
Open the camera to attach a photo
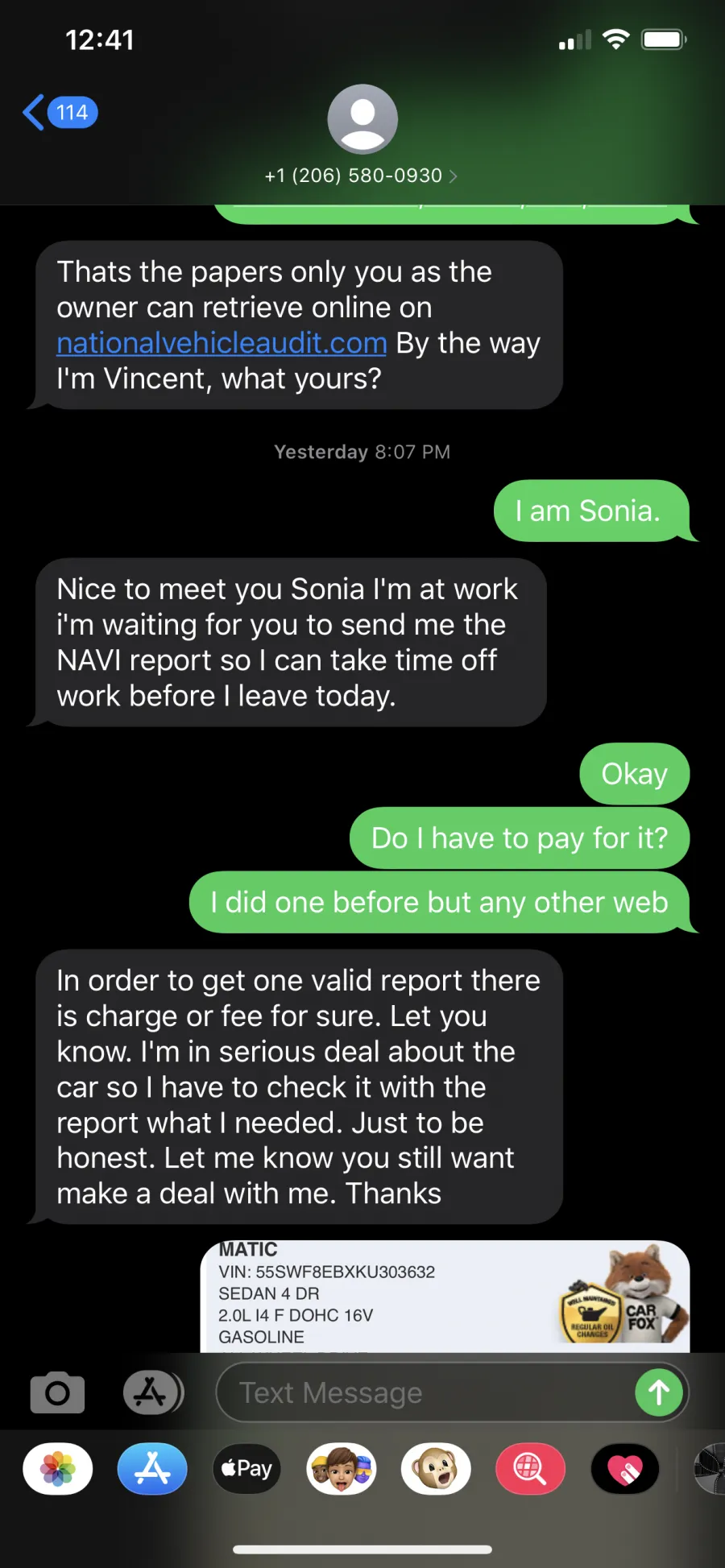click(57, 1392)
